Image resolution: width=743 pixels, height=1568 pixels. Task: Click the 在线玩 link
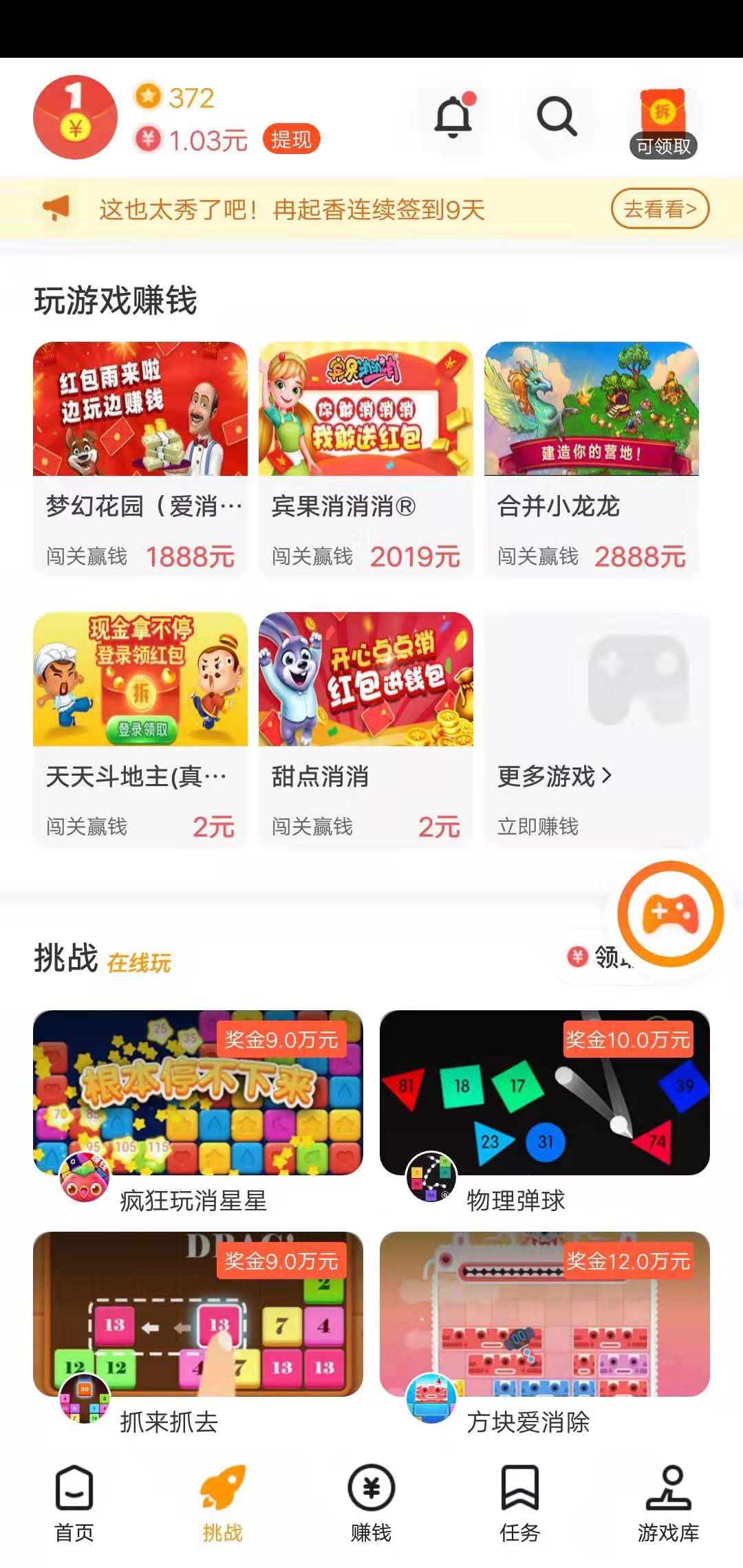click(141, 963)
